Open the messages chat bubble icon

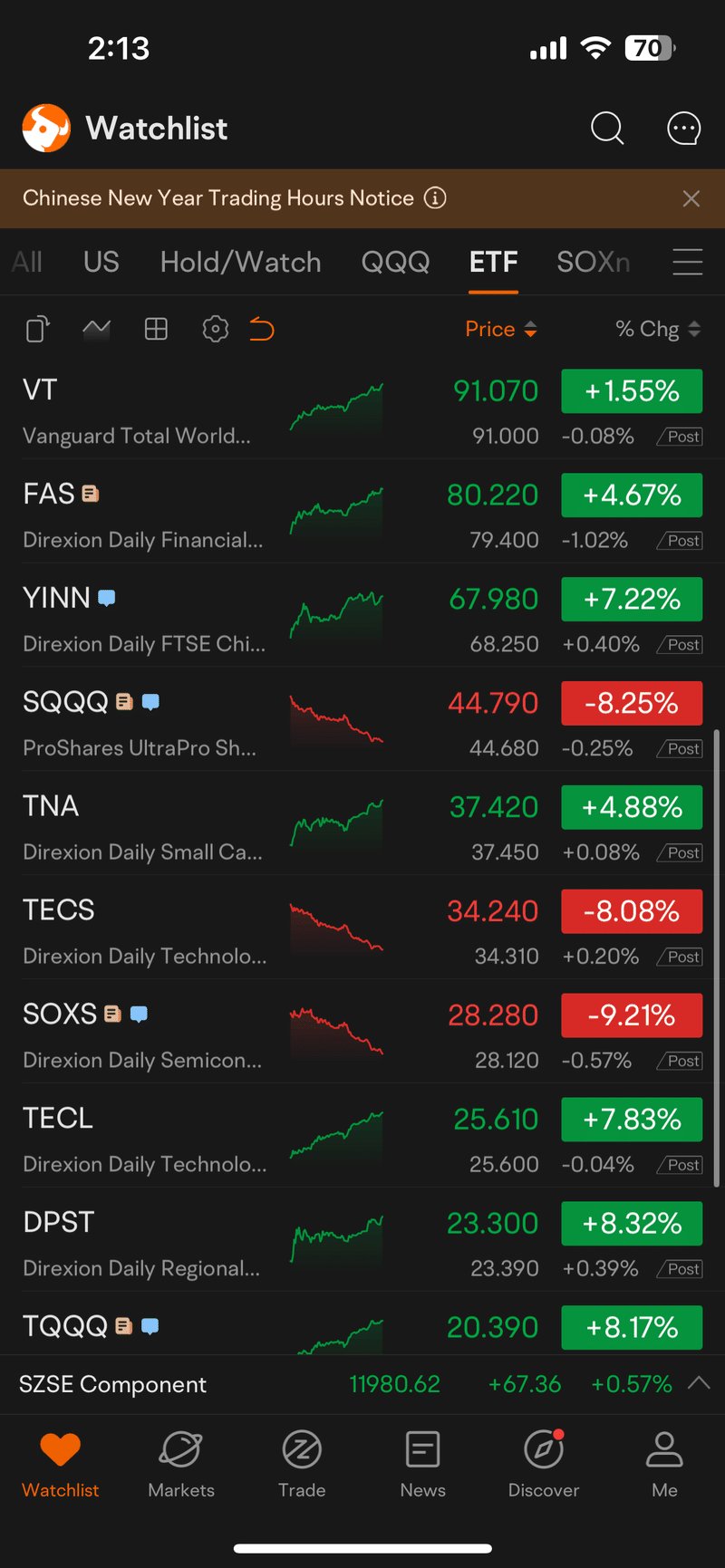point(683,129)
